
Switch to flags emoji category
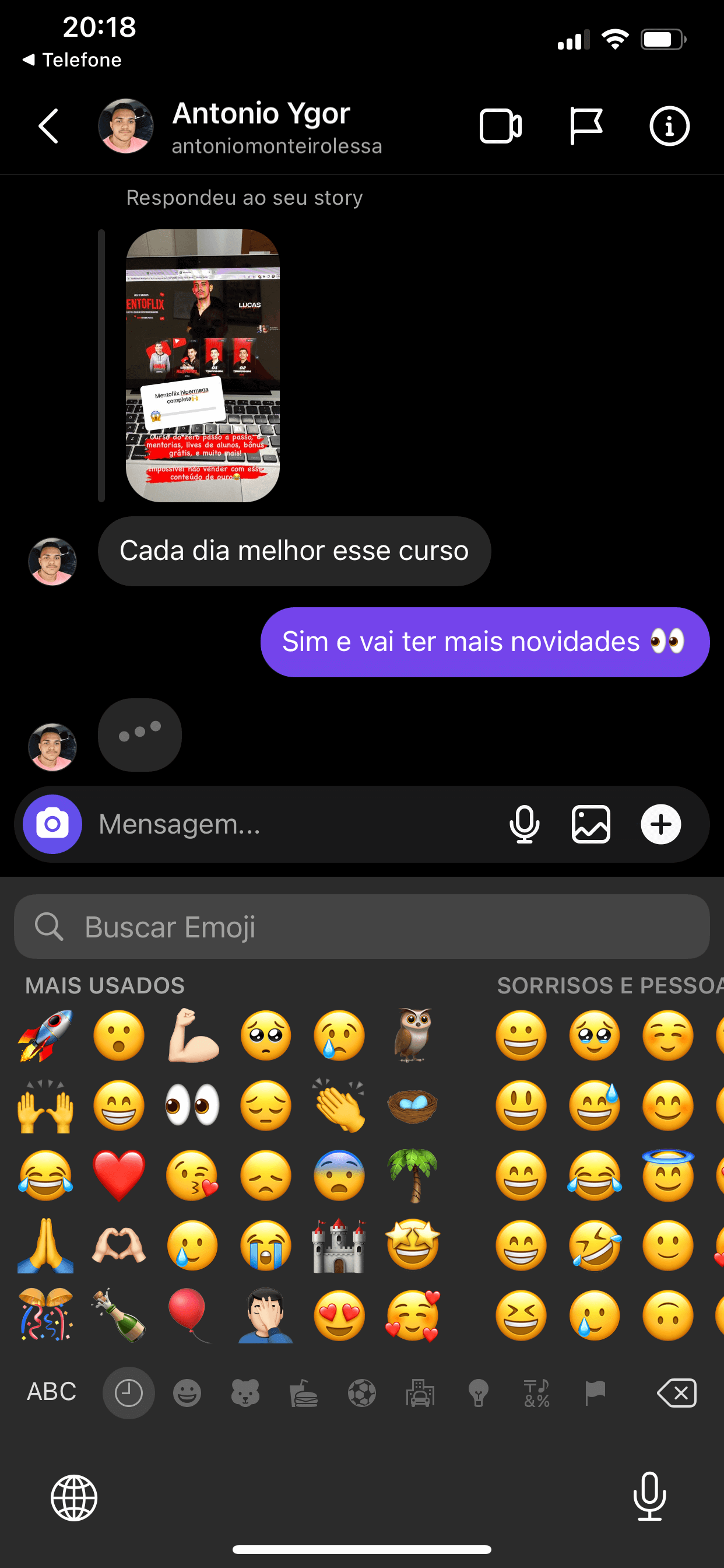(595, 1392)
